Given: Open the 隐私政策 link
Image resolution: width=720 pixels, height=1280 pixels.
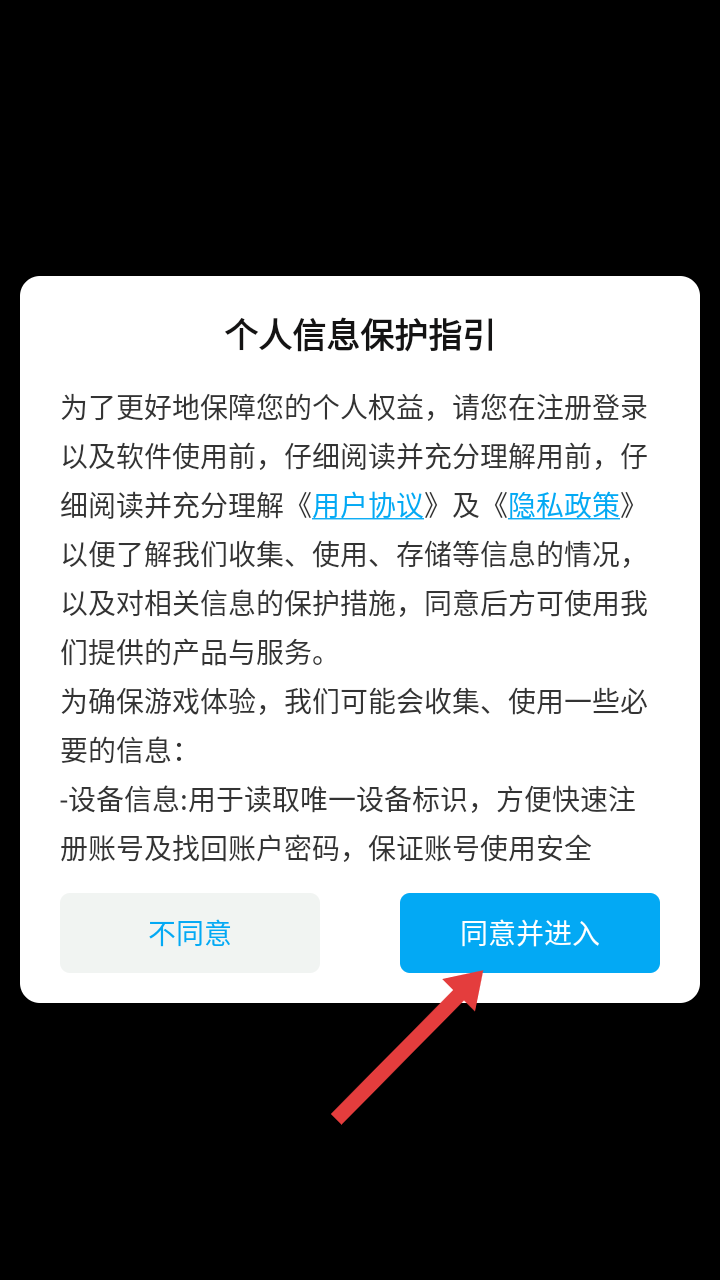Looking at the screenshot, I should coord(564,506).
